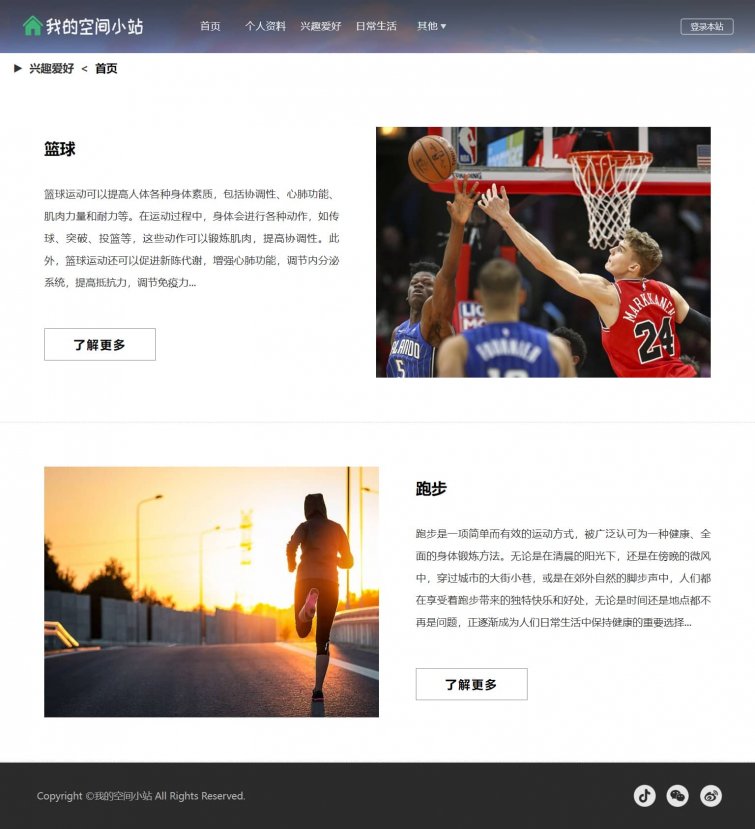Expand the 其他 dropdown menu
755x829 pixels.
tap(431, 26)
